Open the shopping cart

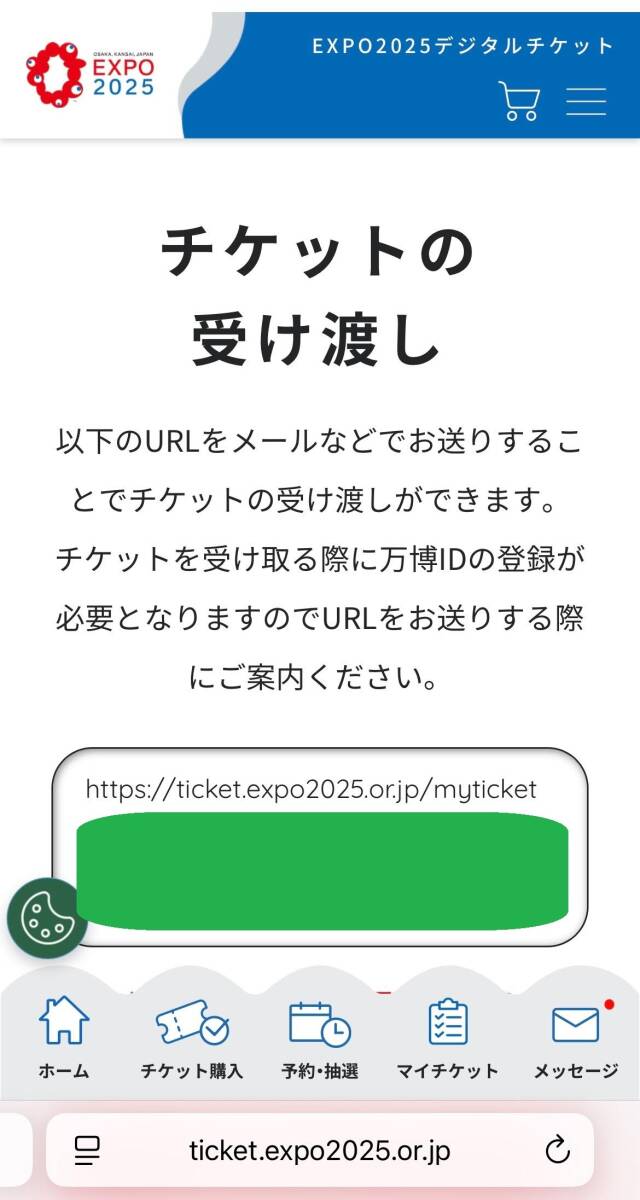pyautogui.click(x=519, y=101)
